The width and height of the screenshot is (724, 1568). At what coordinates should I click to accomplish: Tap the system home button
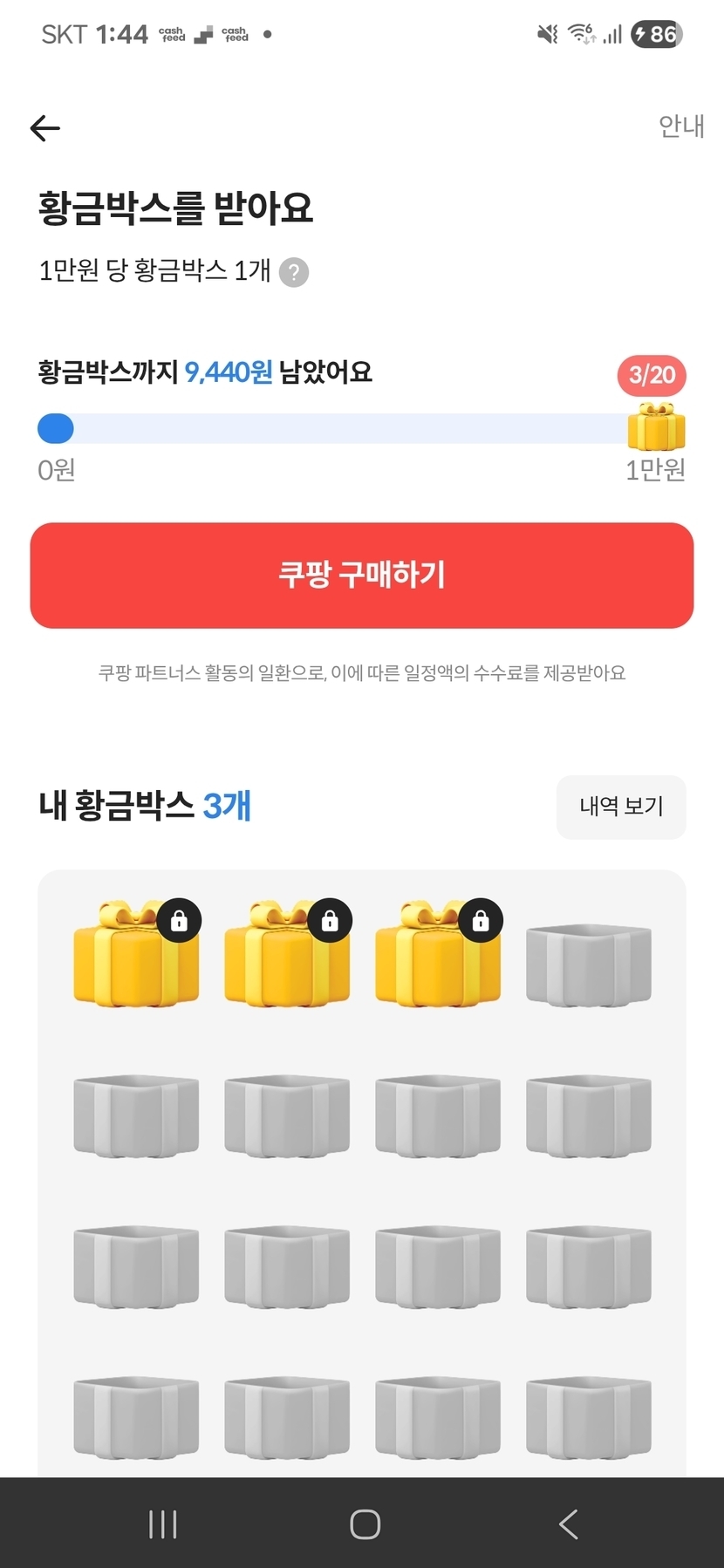[x=365, y=1524]
